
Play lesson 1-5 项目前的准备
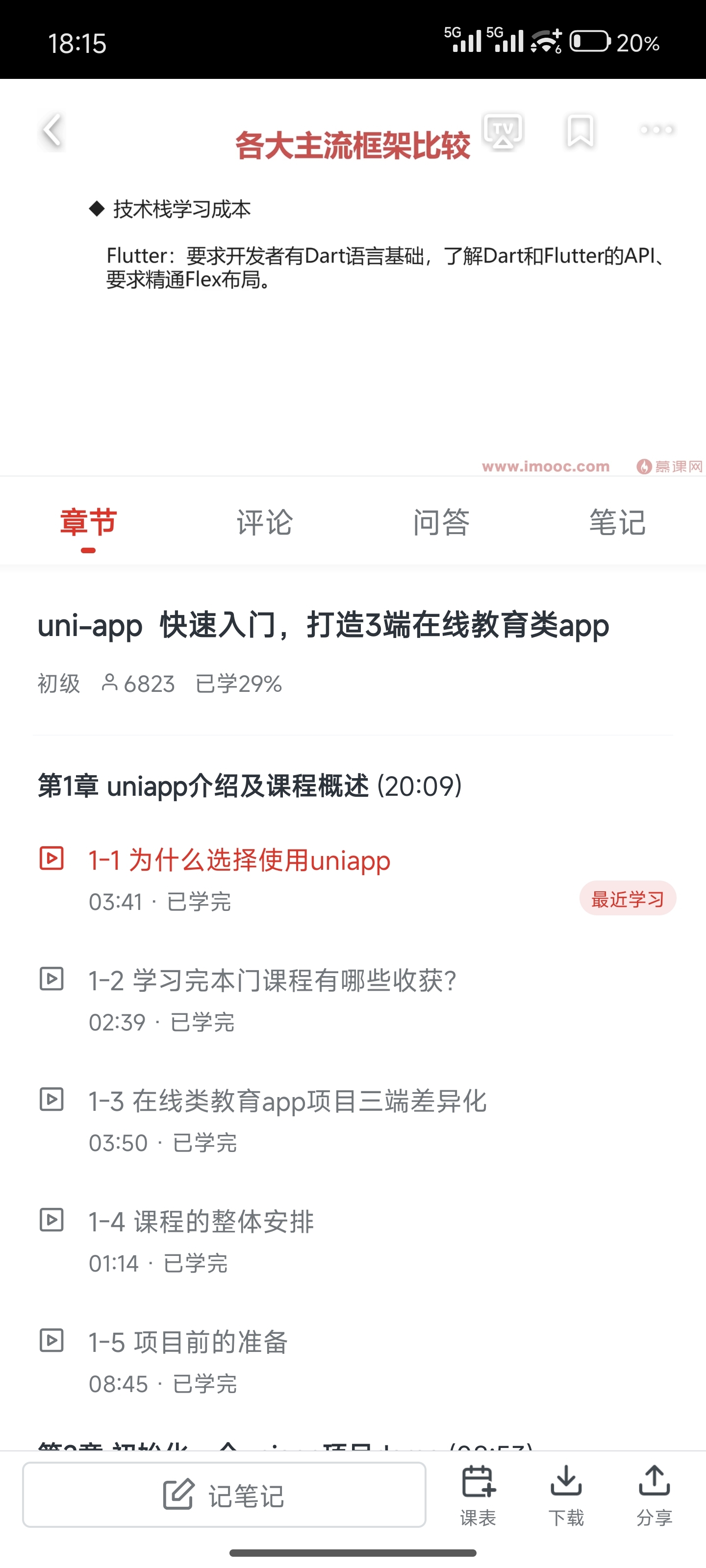tap(188, 1342)
